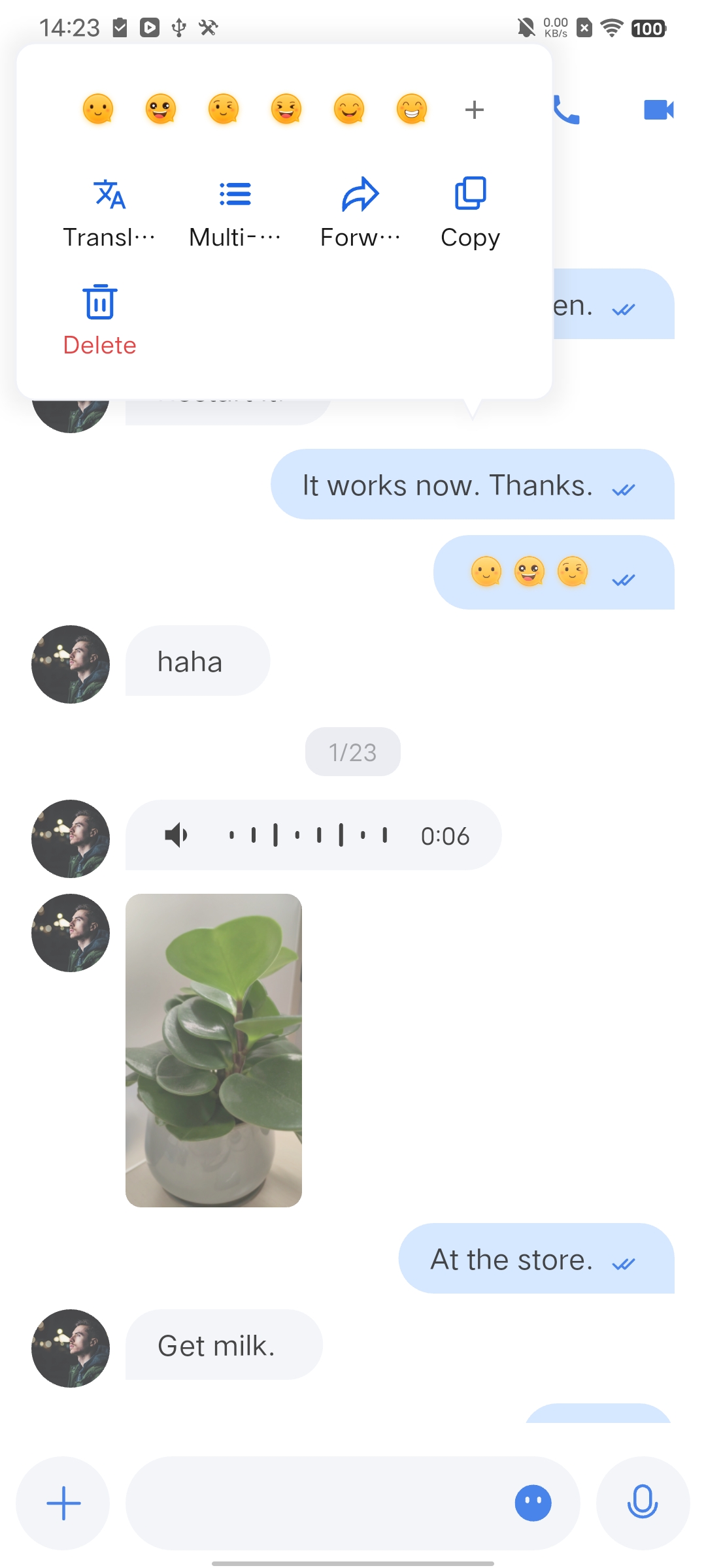The image size is (706, 1568).
Task: Open the plant photo
Action: click(214, 1050)
